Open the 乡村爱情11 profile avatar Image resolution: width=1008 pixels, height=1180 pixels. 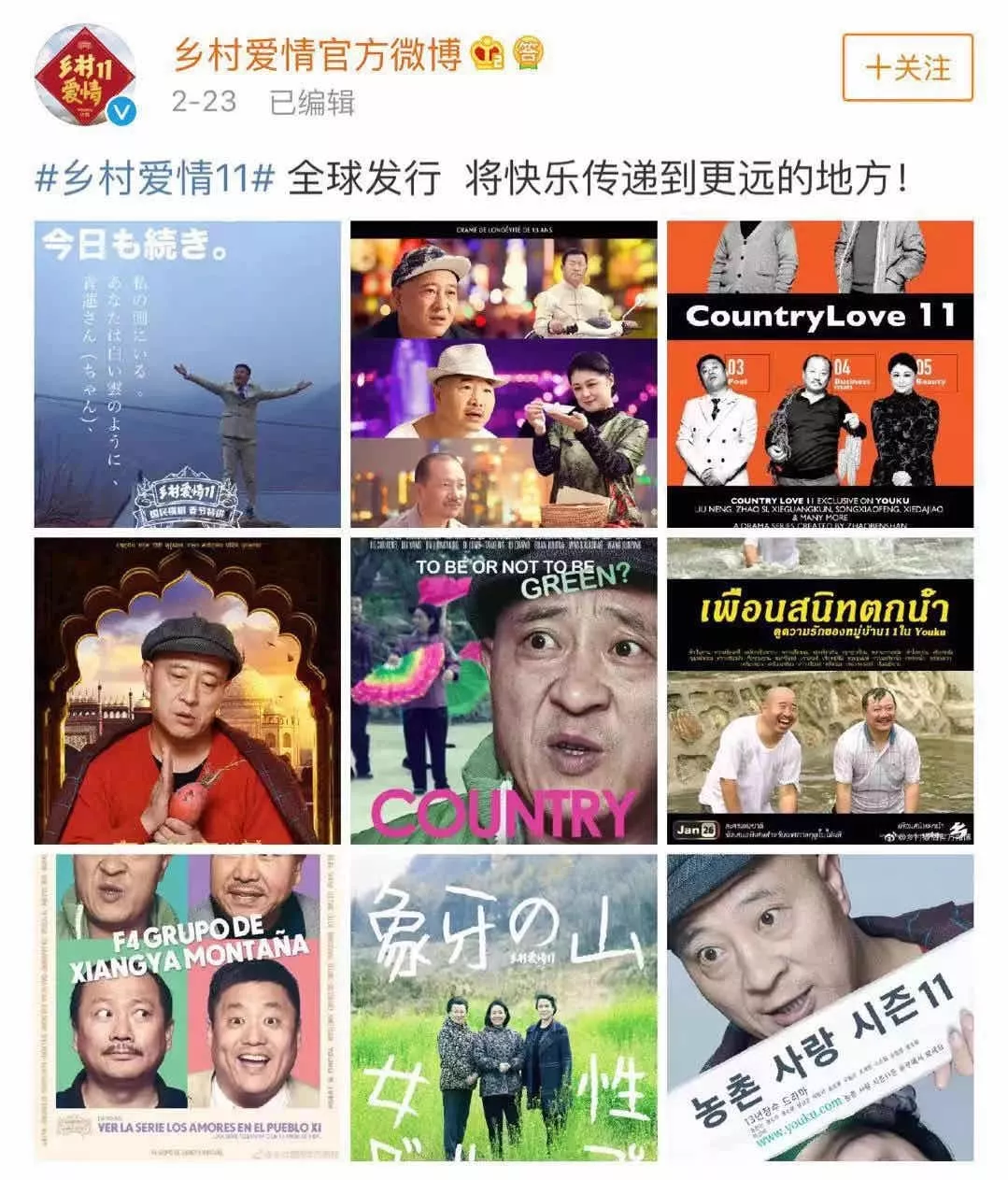click(x=85, y=75)
